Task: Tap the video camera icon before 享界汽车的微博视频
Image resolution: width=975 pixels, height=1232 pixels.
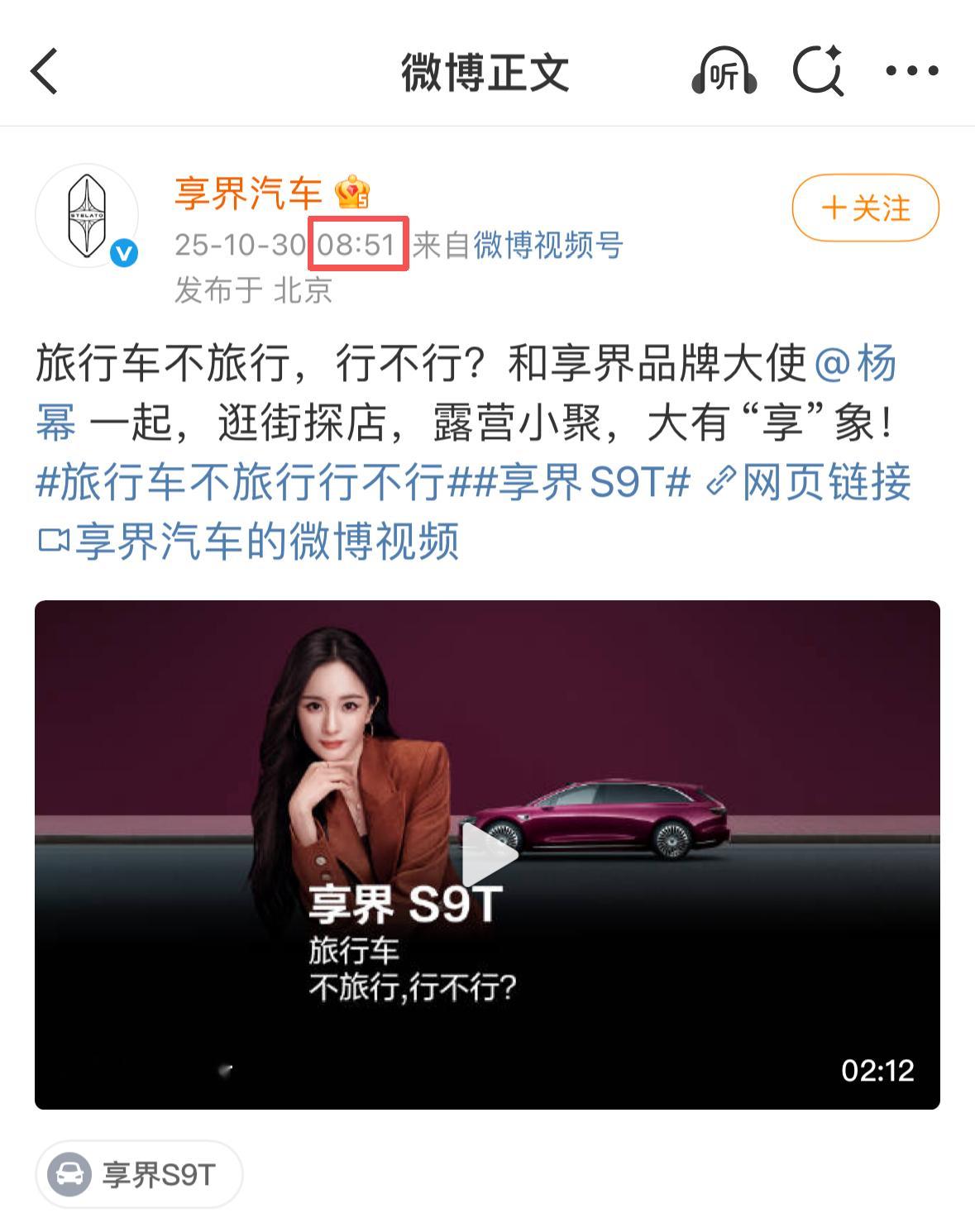Action: tap(53, 541)
